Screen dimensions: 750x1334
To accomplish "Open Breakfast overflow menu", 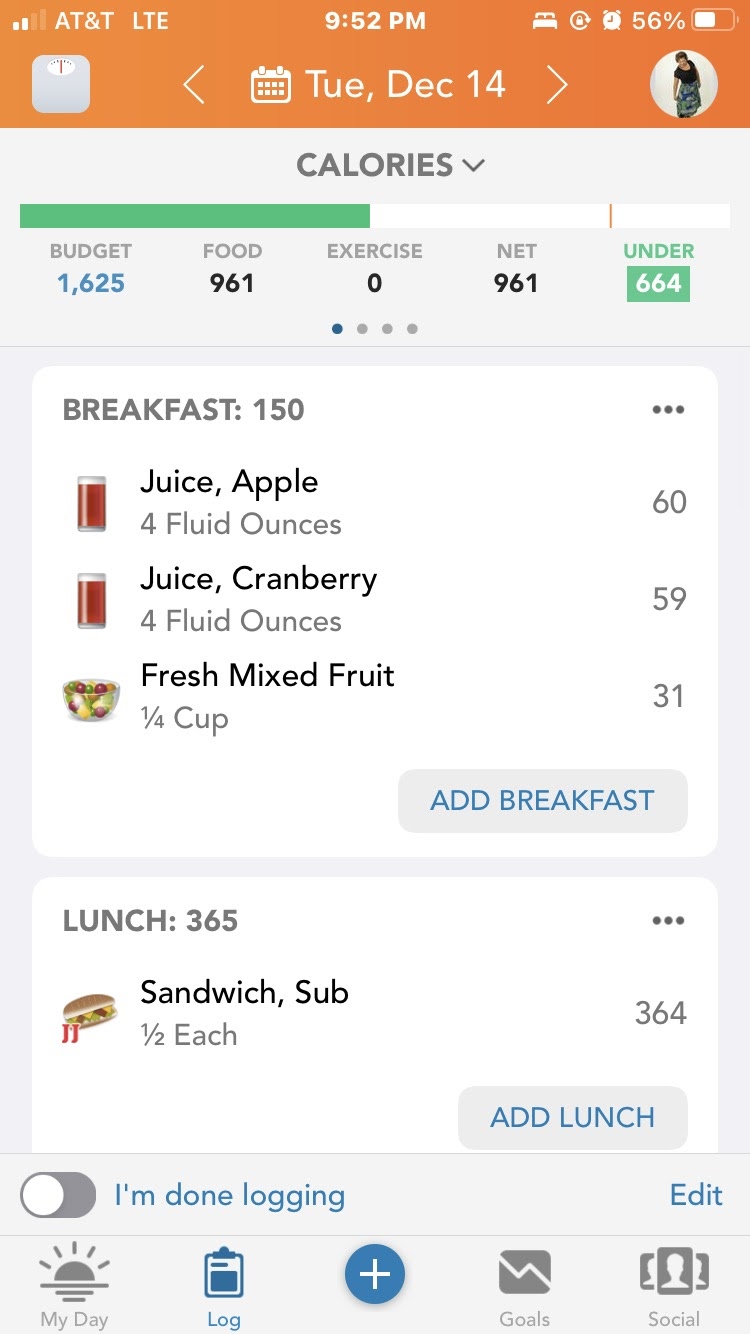I will (667, 410).
